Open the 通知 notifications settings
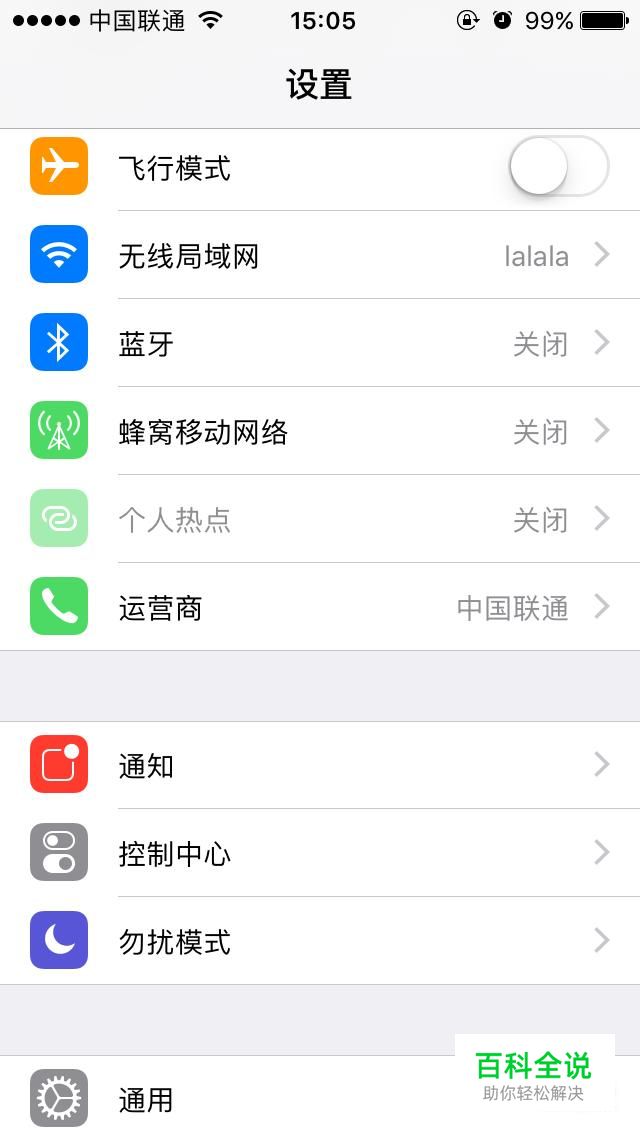Viewport: 640px width, 1136px height. (320, 766)
